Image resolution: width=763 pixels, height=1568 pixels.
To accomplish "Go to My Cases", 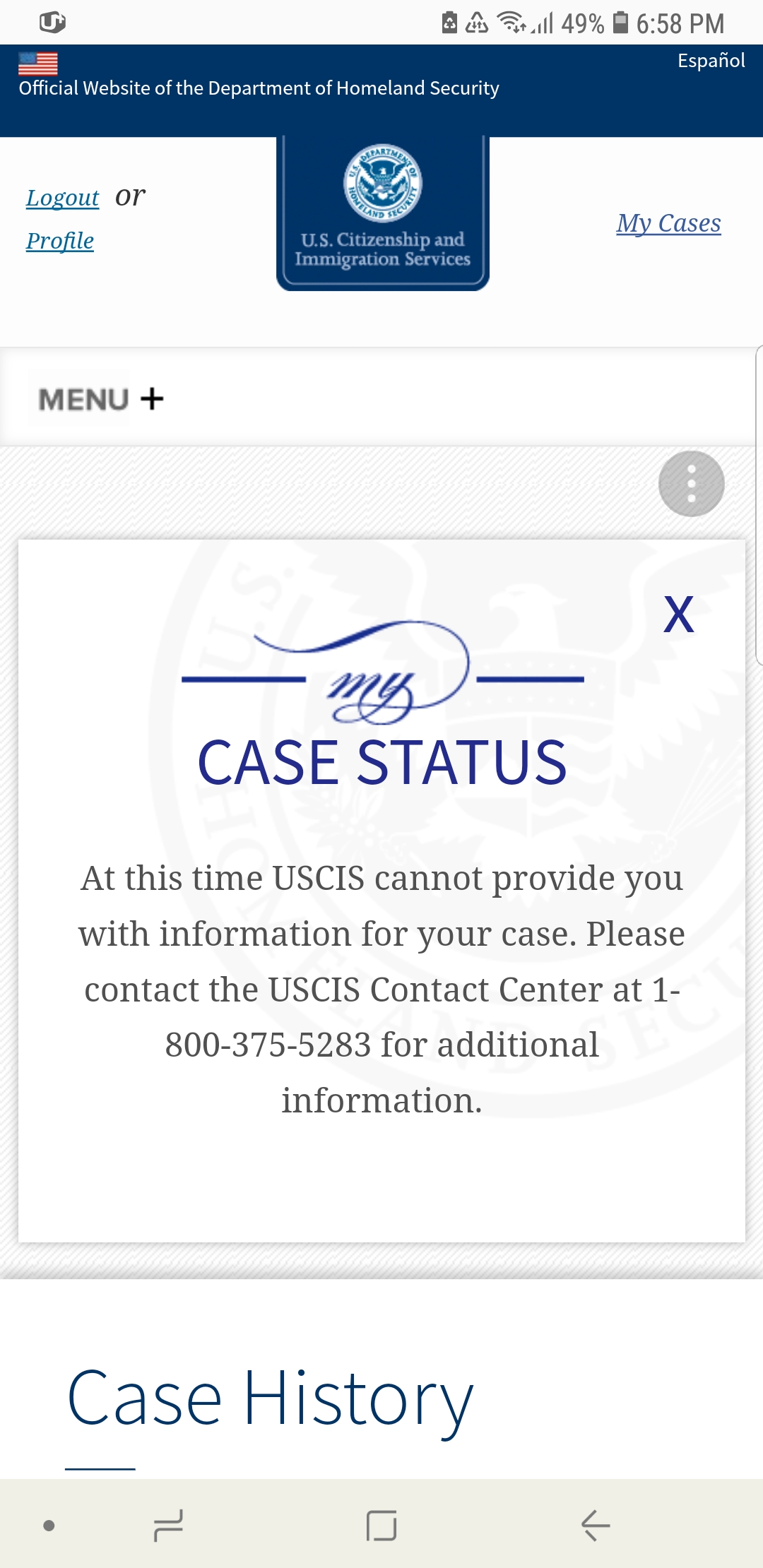I will click(x=668, y=223).
